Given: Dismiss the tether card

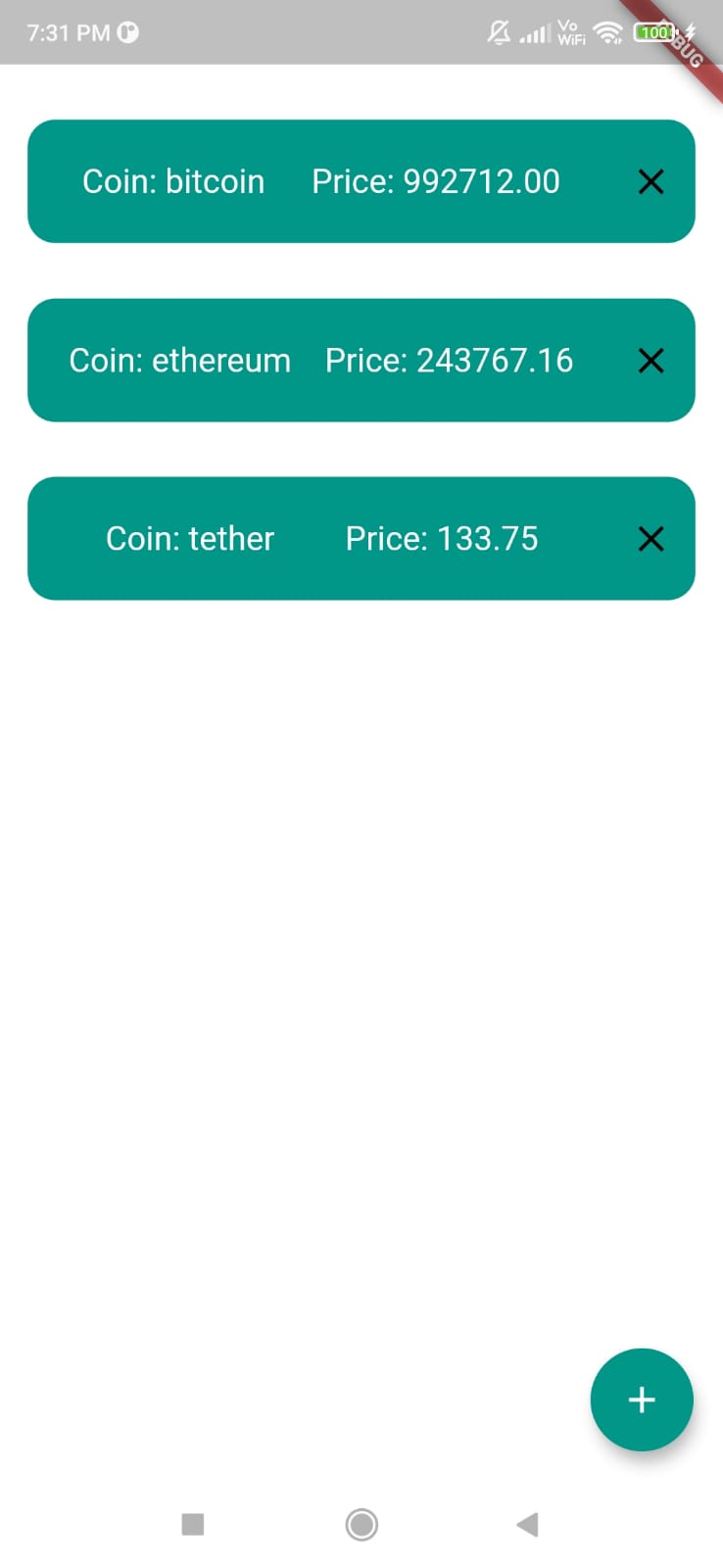Looking at the screenshot, I should (x=651, y=538).
